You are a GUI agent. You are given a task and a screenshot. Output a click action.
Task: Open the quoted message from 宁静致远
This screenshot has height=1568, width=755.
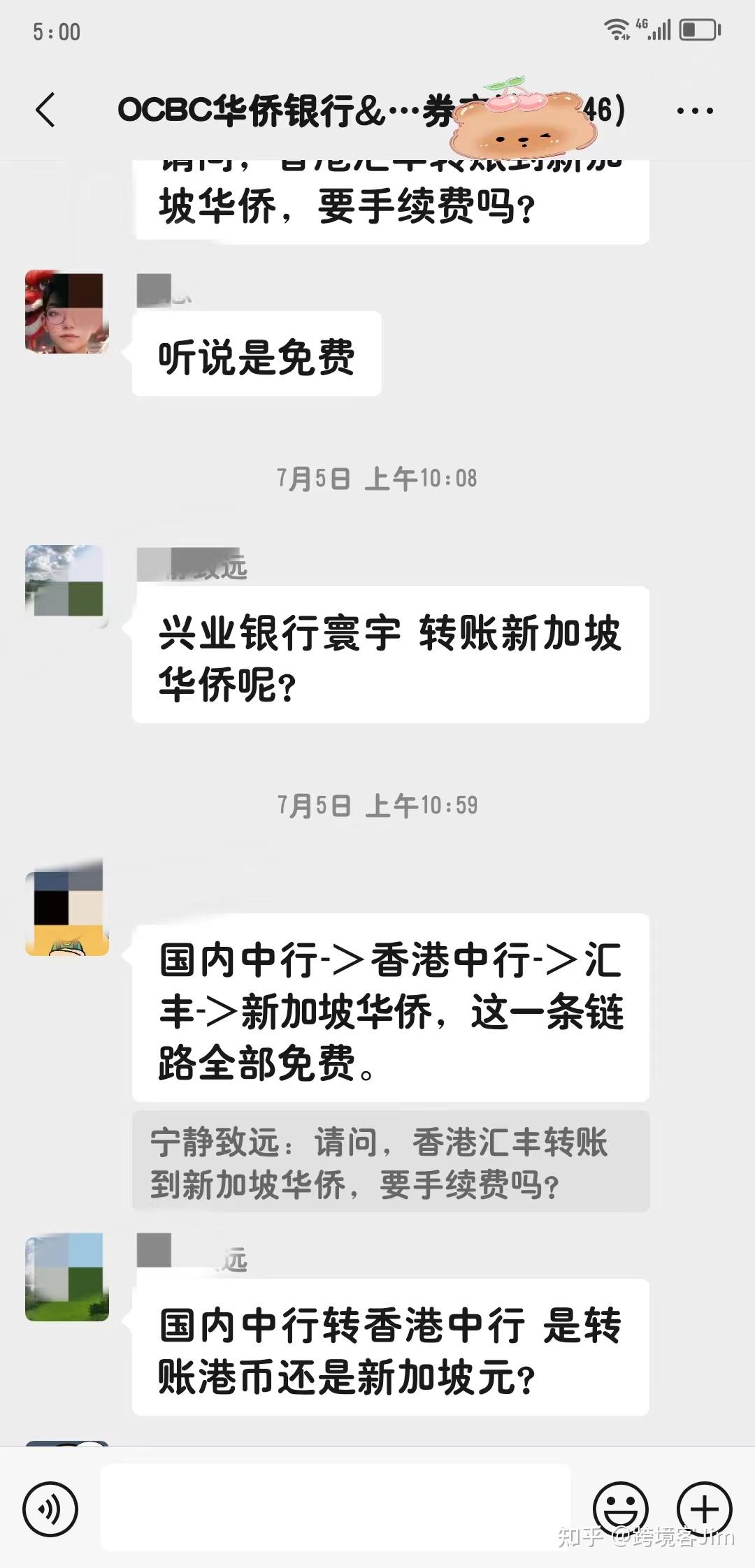click(x=390, y=1161)
